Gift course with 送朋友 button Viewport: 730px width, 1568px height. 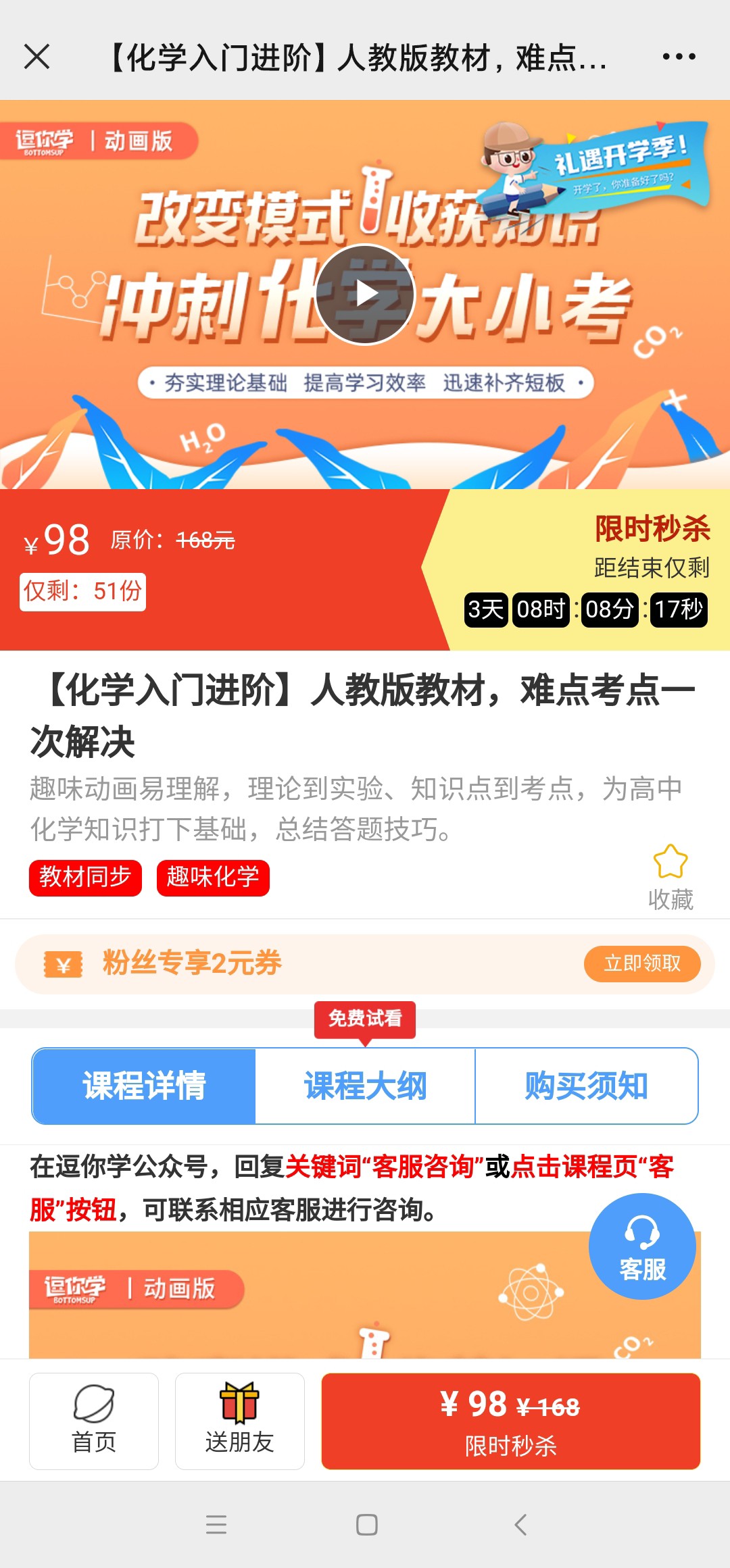[x=240, y=1421]
